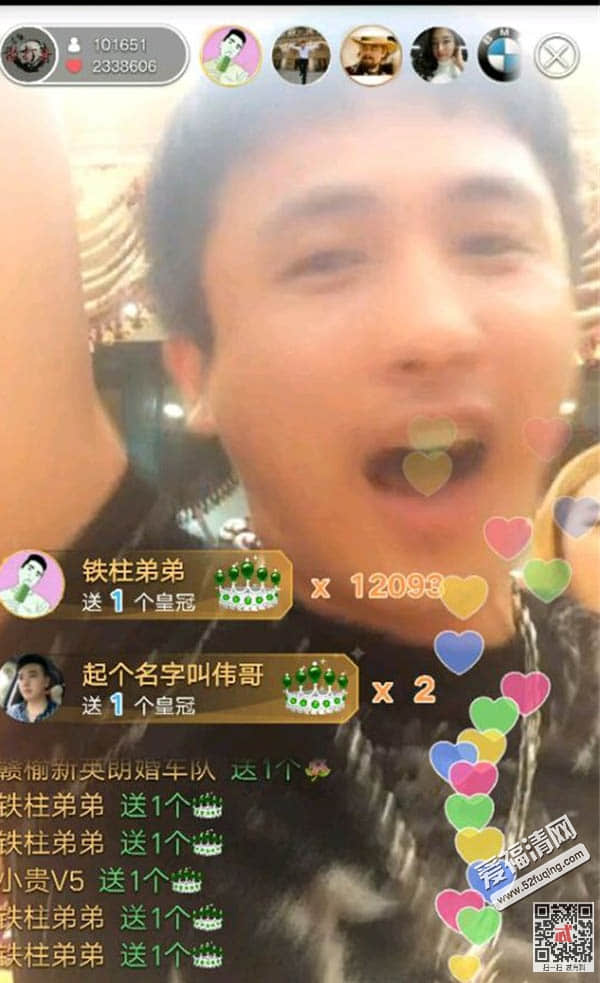Open the viewer avatar with cowboy hat

pos(371,55)
